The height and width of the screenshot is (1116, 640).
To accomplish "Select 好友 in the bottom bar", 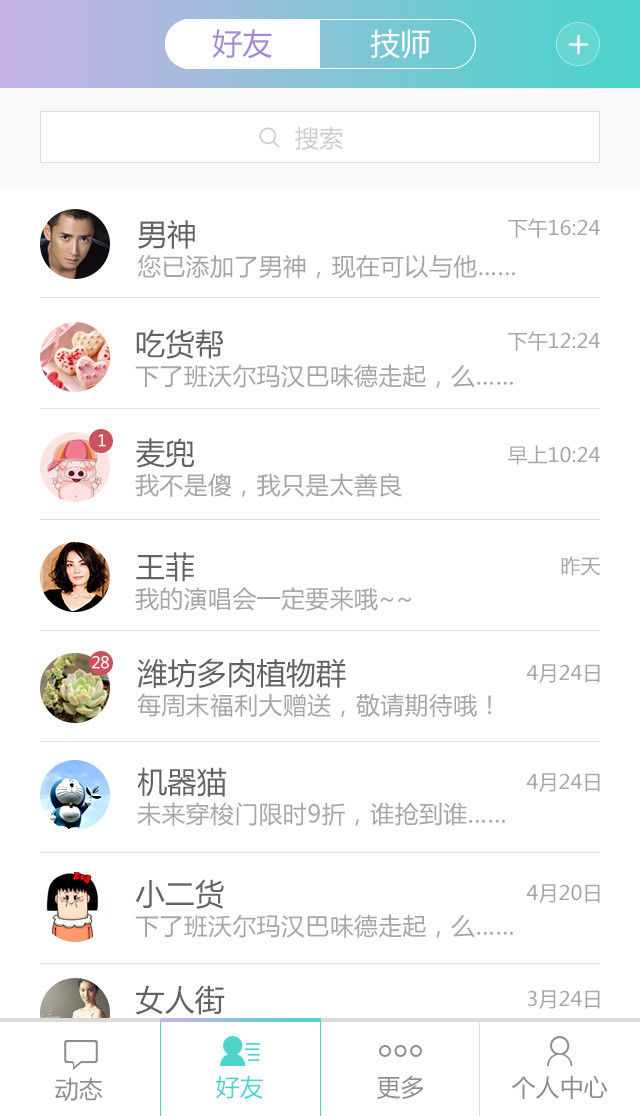I will click(240, 1069).
